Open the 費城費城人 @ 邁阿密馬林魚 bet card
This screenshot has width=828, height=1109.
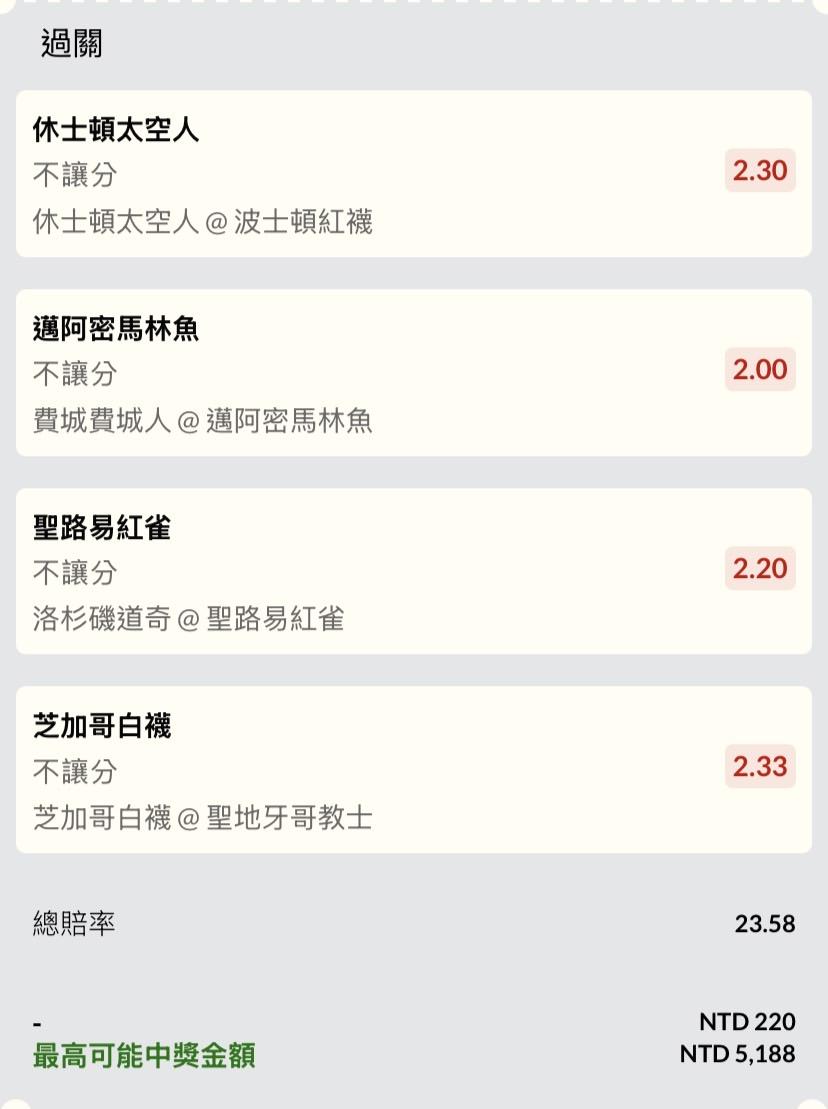(x=414, y=373)
